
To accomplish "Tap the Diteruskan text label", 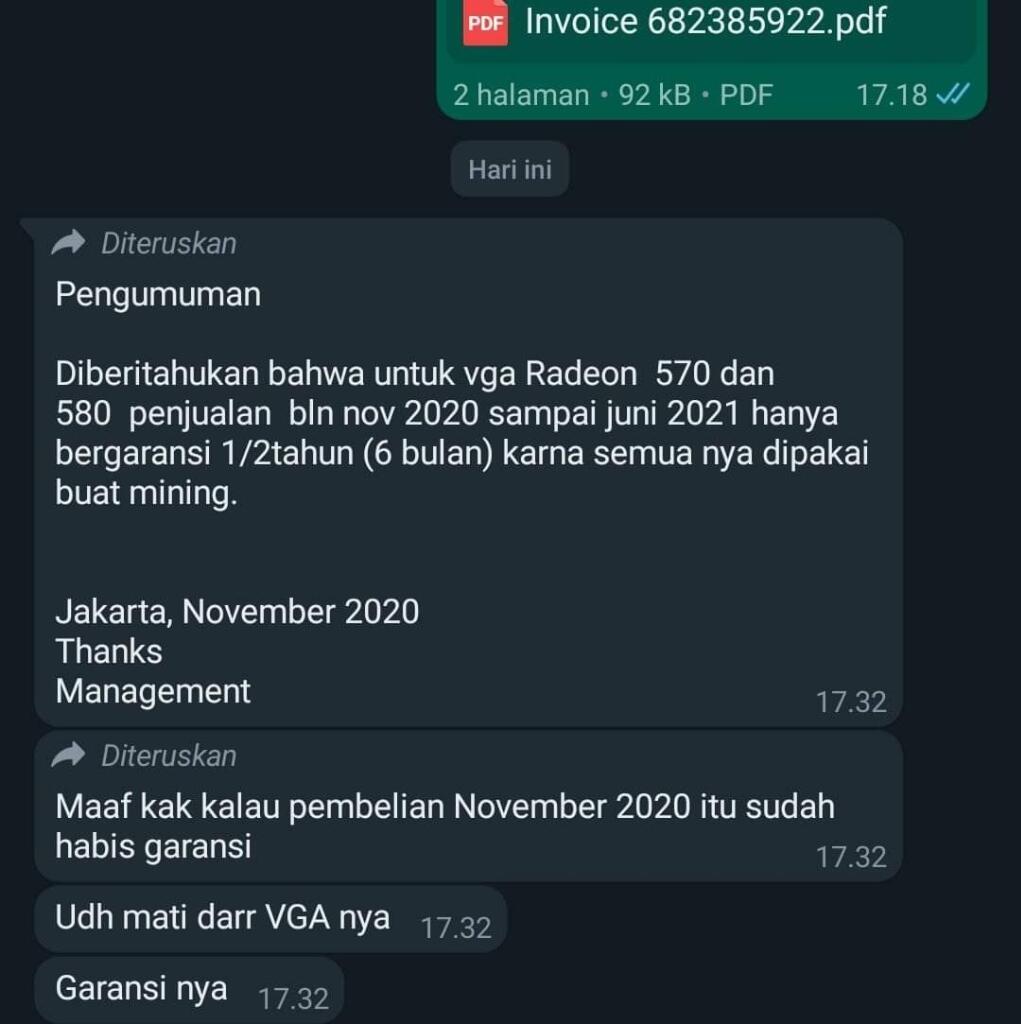I will [166, 242].
